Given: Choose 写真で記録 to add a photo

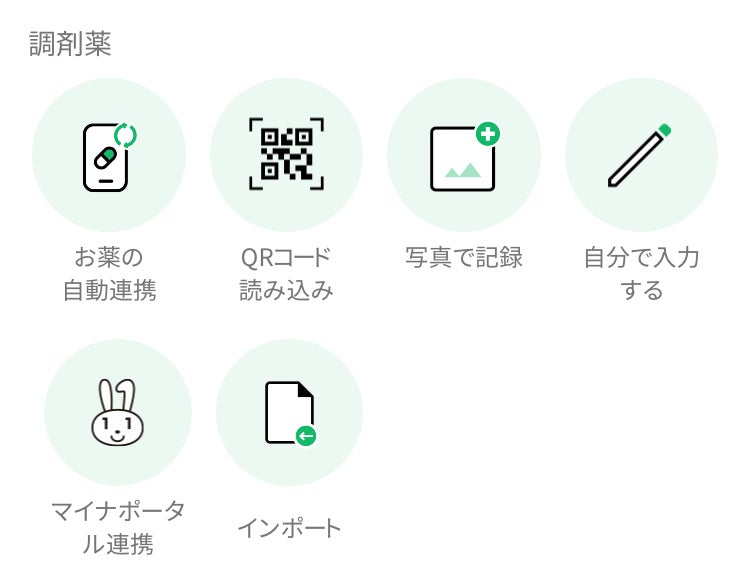Looking at the screenshot, I should click(x=464, y=155).
